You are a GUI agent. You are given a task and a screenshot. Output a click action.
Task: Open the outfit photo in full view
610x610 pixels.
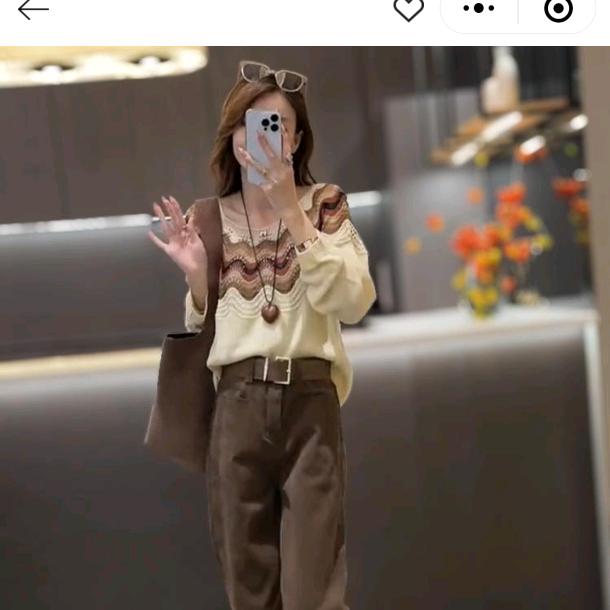tap(305, 328)
